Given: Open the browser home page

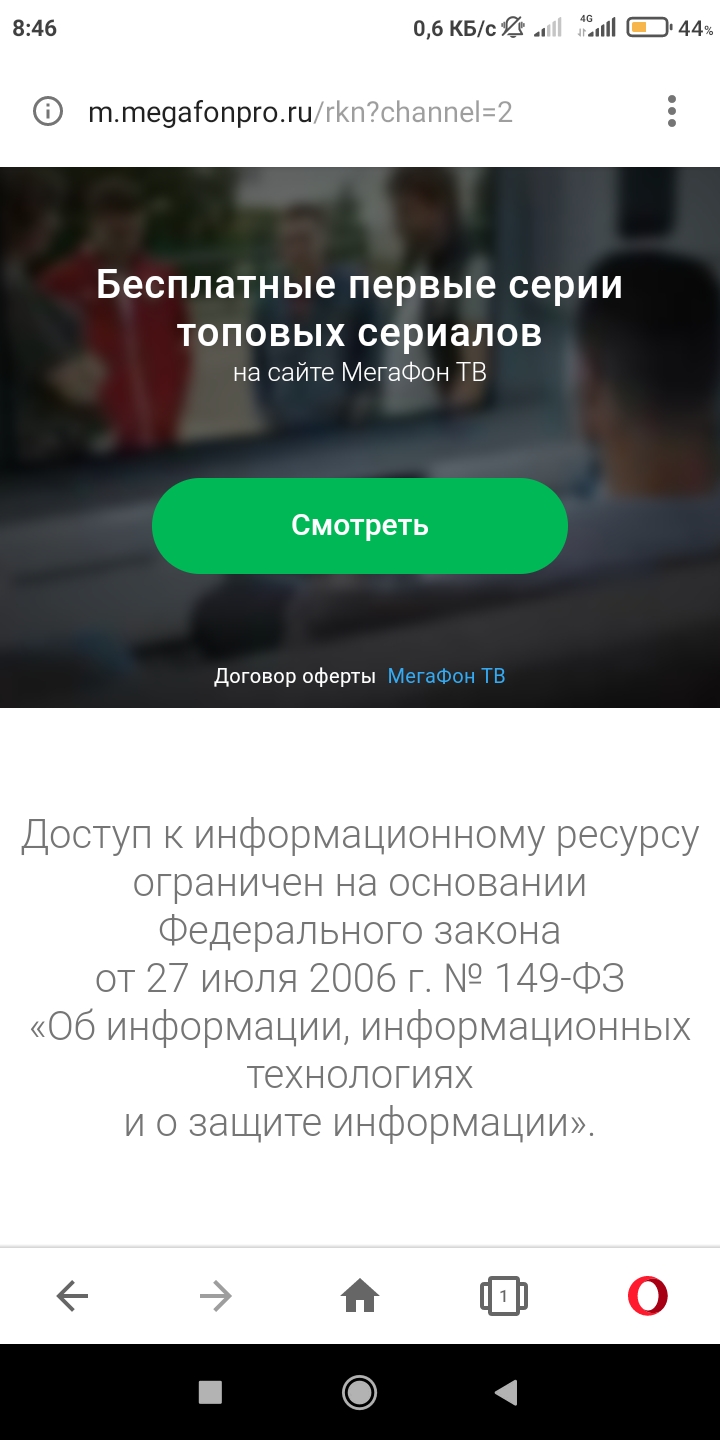Looking at the screenshot, I should click(360, 1297).
